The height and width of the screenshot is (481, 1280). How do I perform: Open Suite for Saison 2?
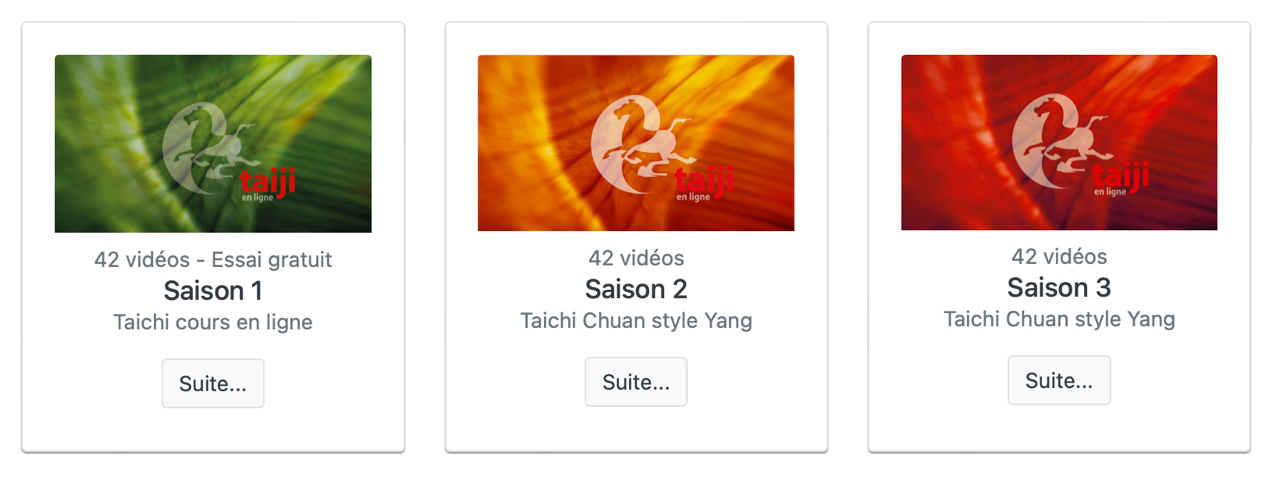point(636,382)
